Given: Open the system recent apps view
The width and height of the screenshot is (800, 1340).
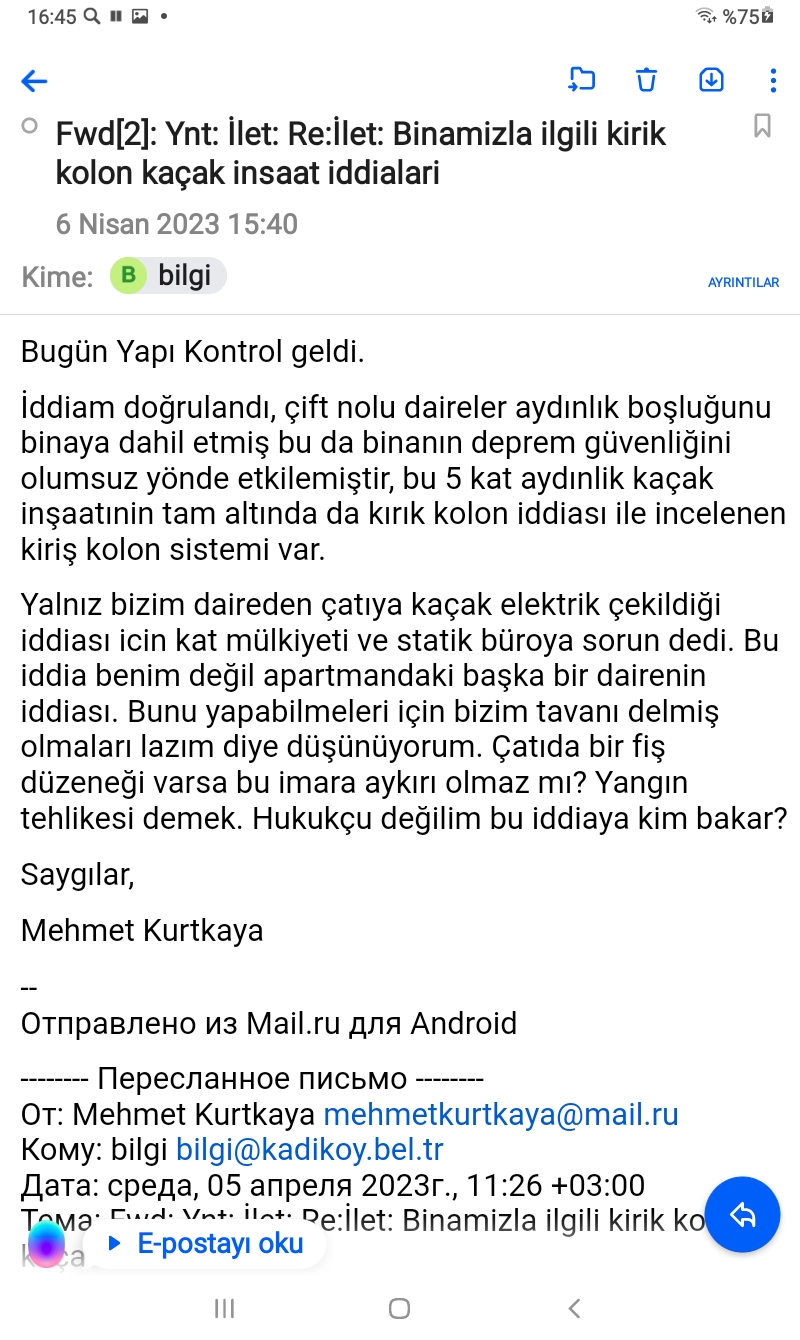Looking at the screenshot, I should coord(225,1308).
